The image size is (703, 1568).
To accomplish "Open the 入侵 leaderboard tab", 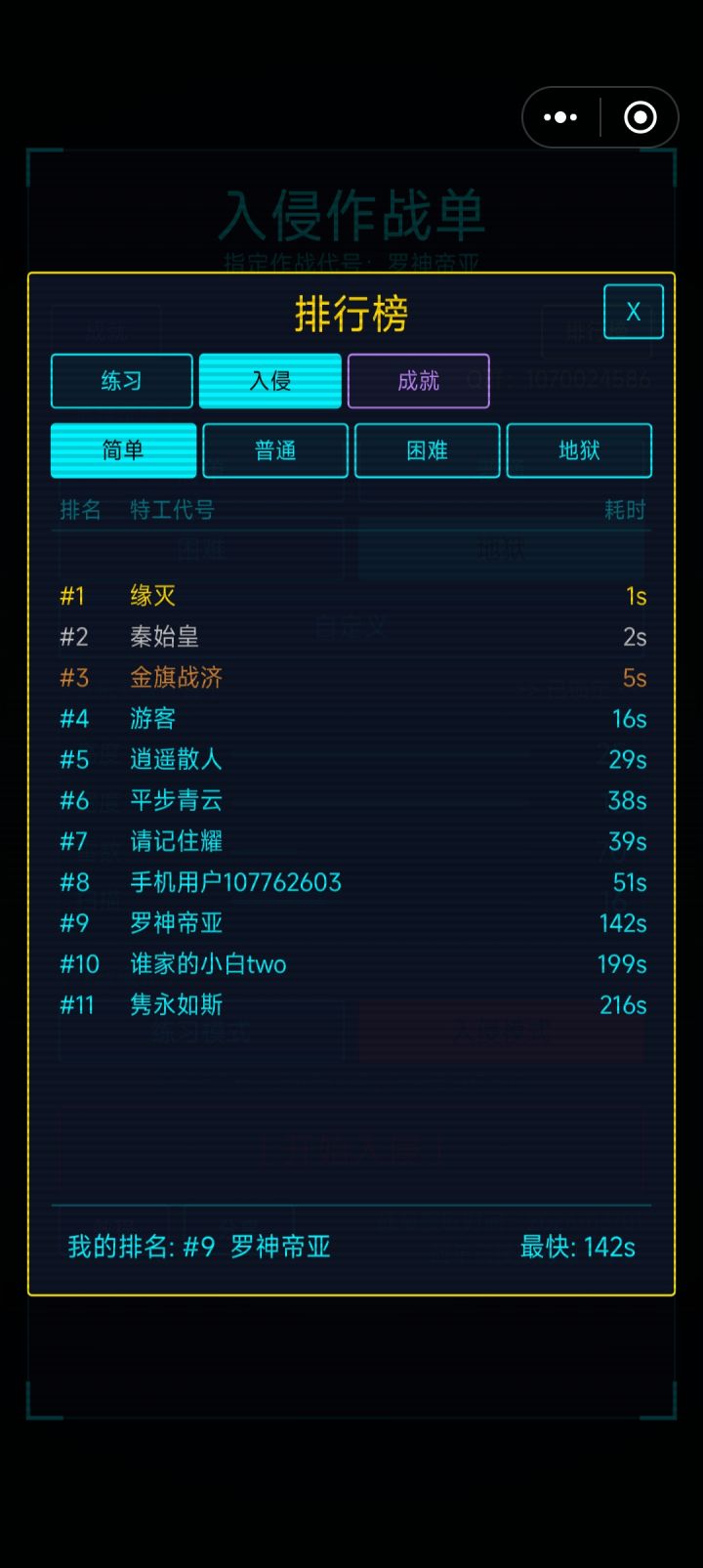I will (x=269, y=381).
